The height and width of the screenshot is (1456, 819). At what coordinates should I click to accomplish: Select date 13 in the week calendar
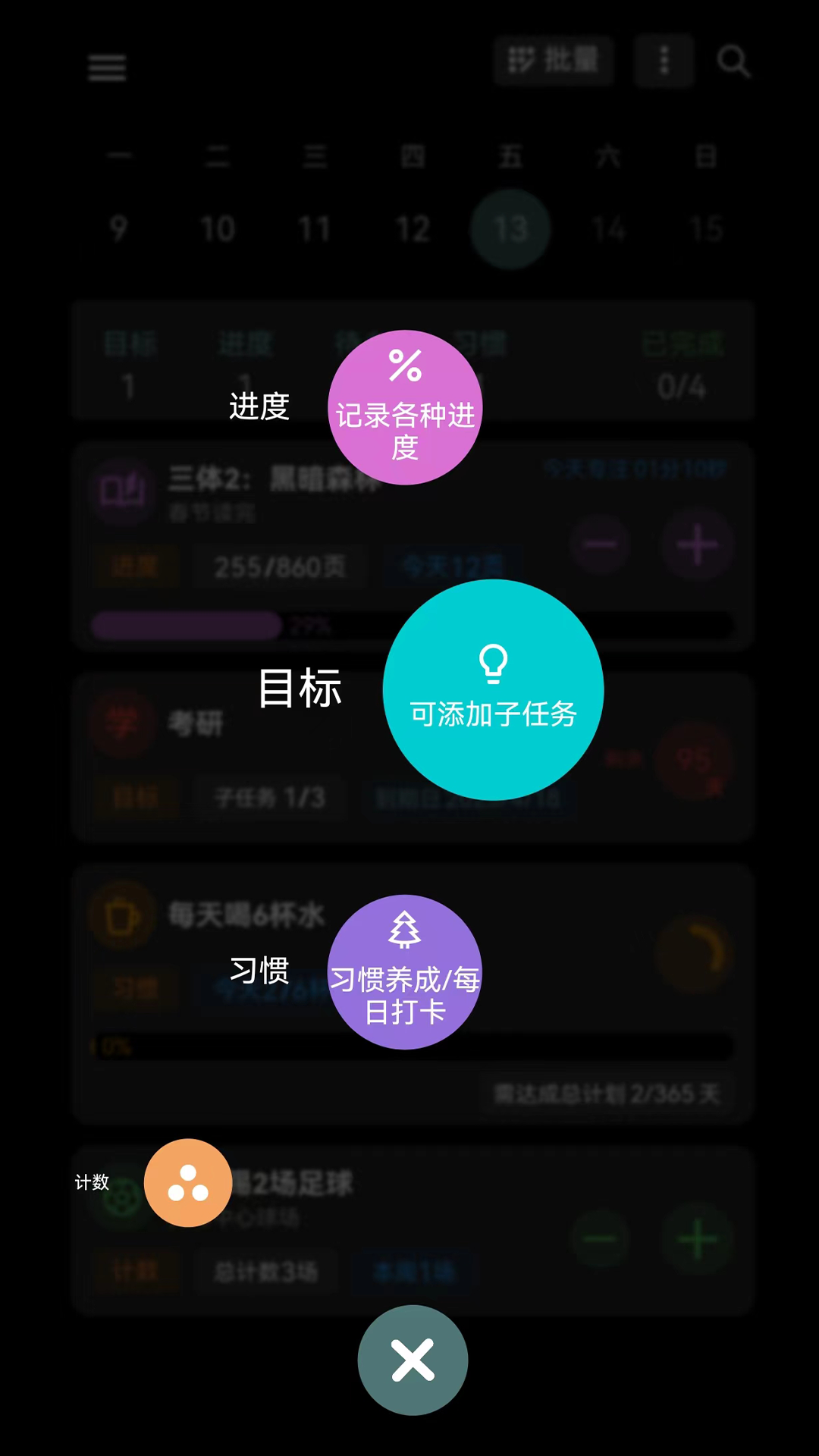pos(510,230)
